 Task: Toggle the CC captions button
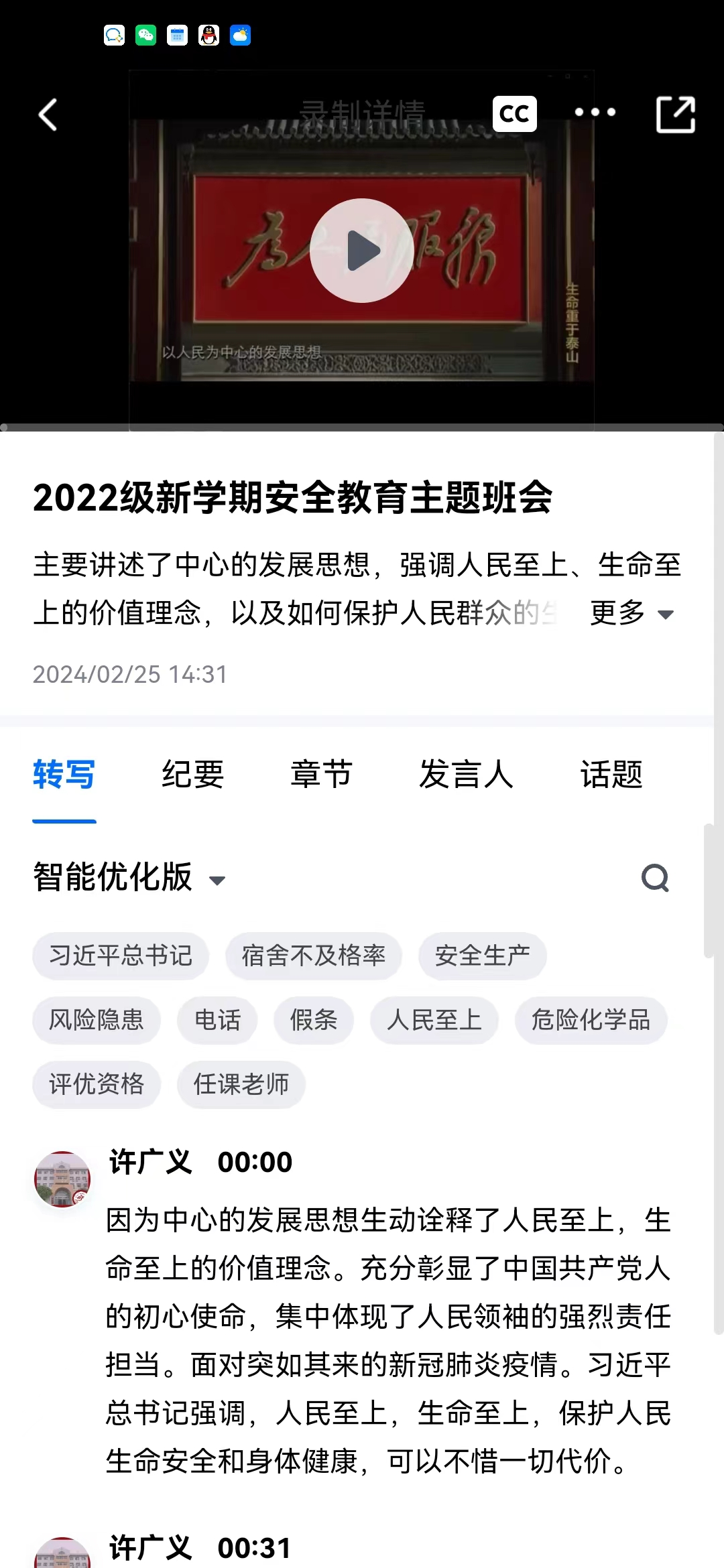[x=514, y=114]
